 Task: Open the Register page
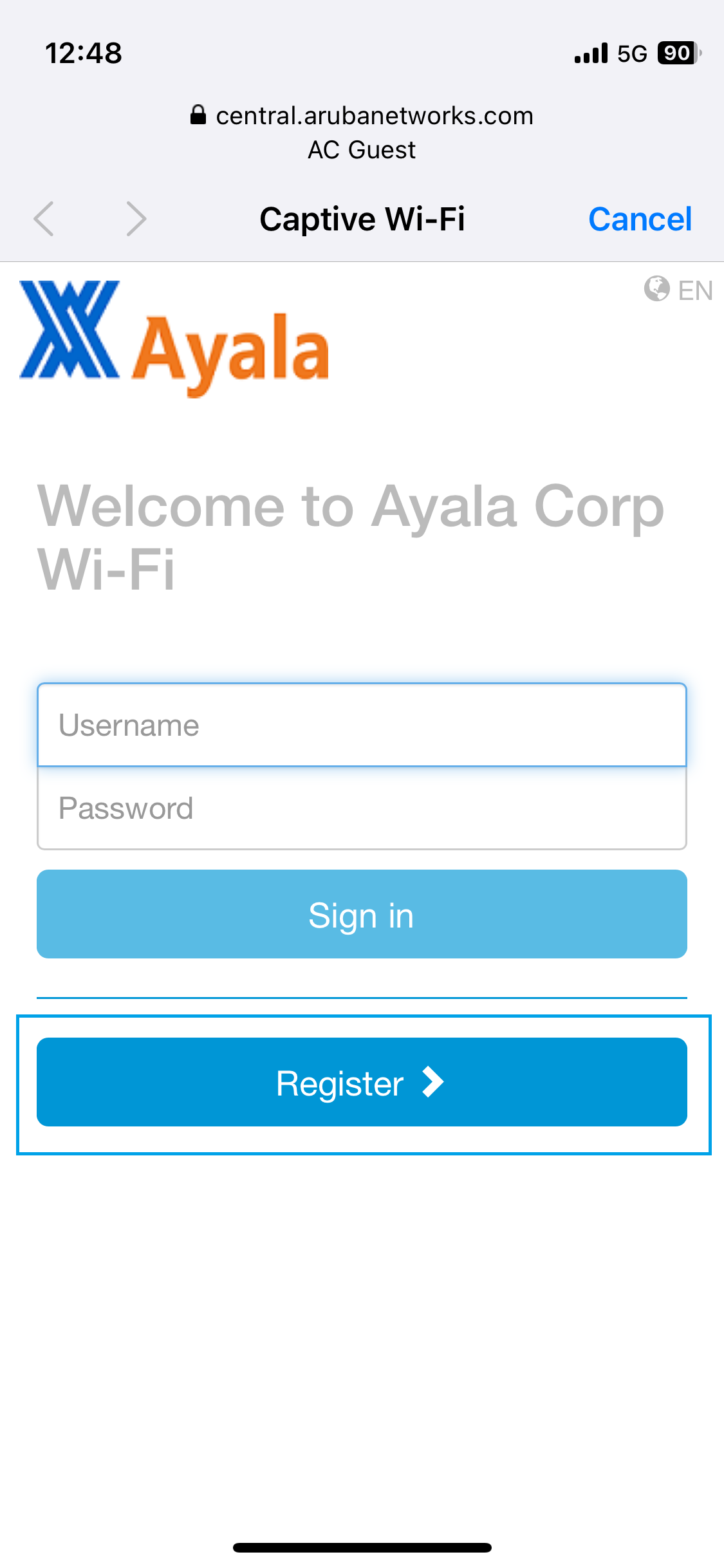[x=362, y=1082]
